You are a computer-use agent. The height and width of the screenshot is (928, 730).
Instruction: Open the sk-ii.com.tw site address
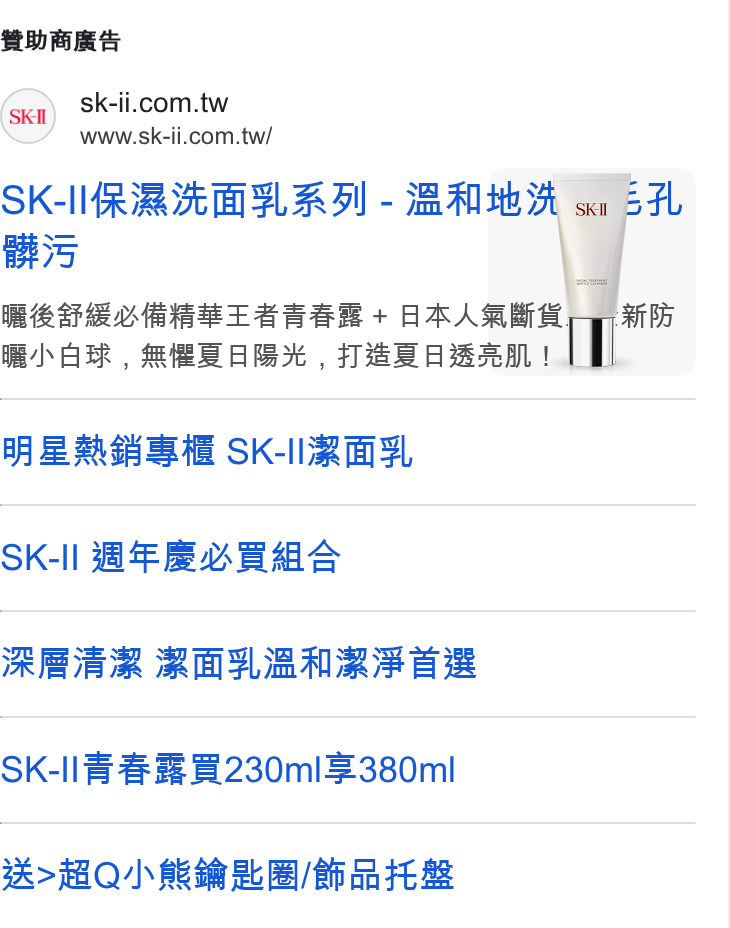click(176, 137)
